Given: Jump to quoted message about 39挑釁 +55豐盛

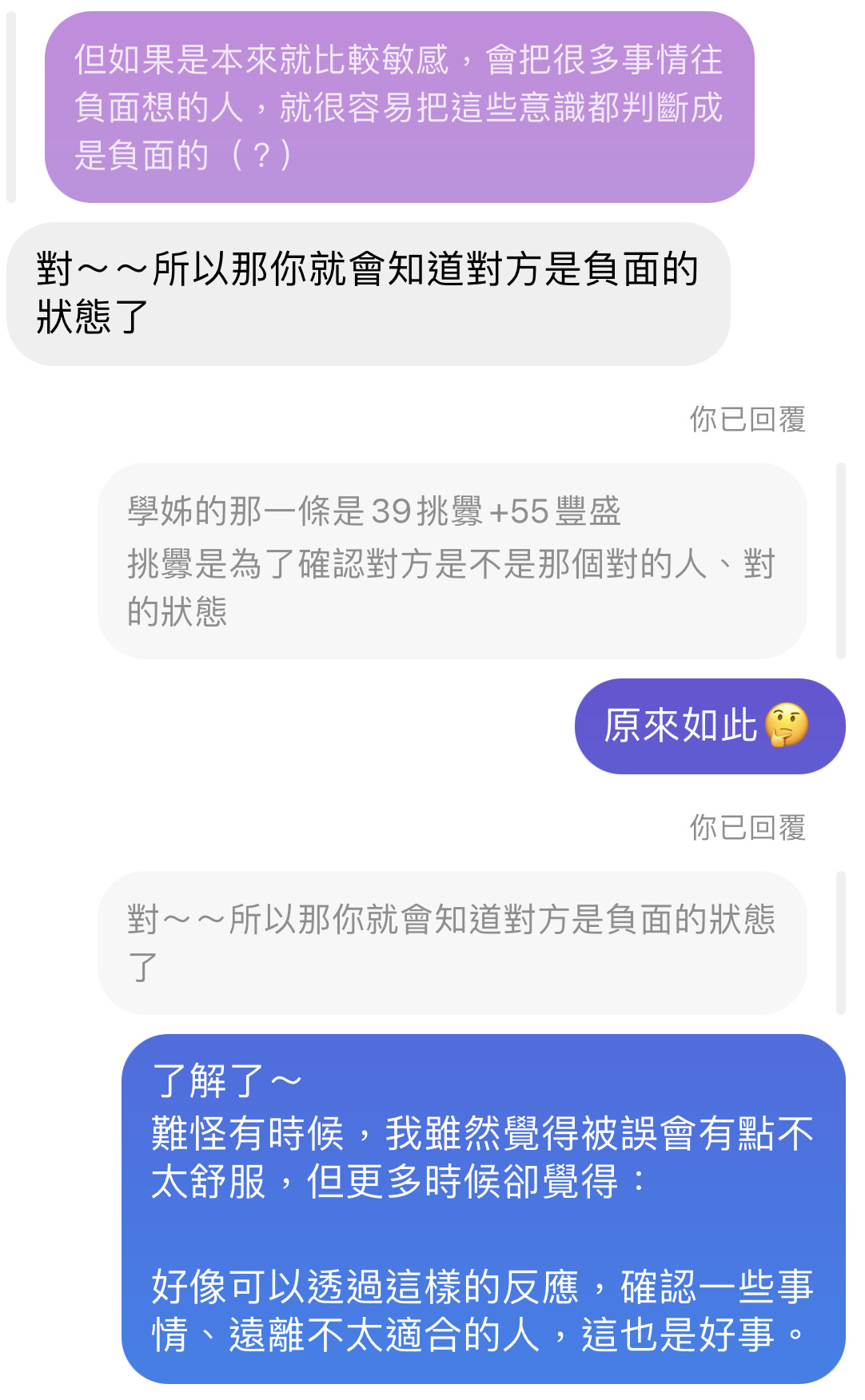Looking at the screenshot, I should click(452, 561).
